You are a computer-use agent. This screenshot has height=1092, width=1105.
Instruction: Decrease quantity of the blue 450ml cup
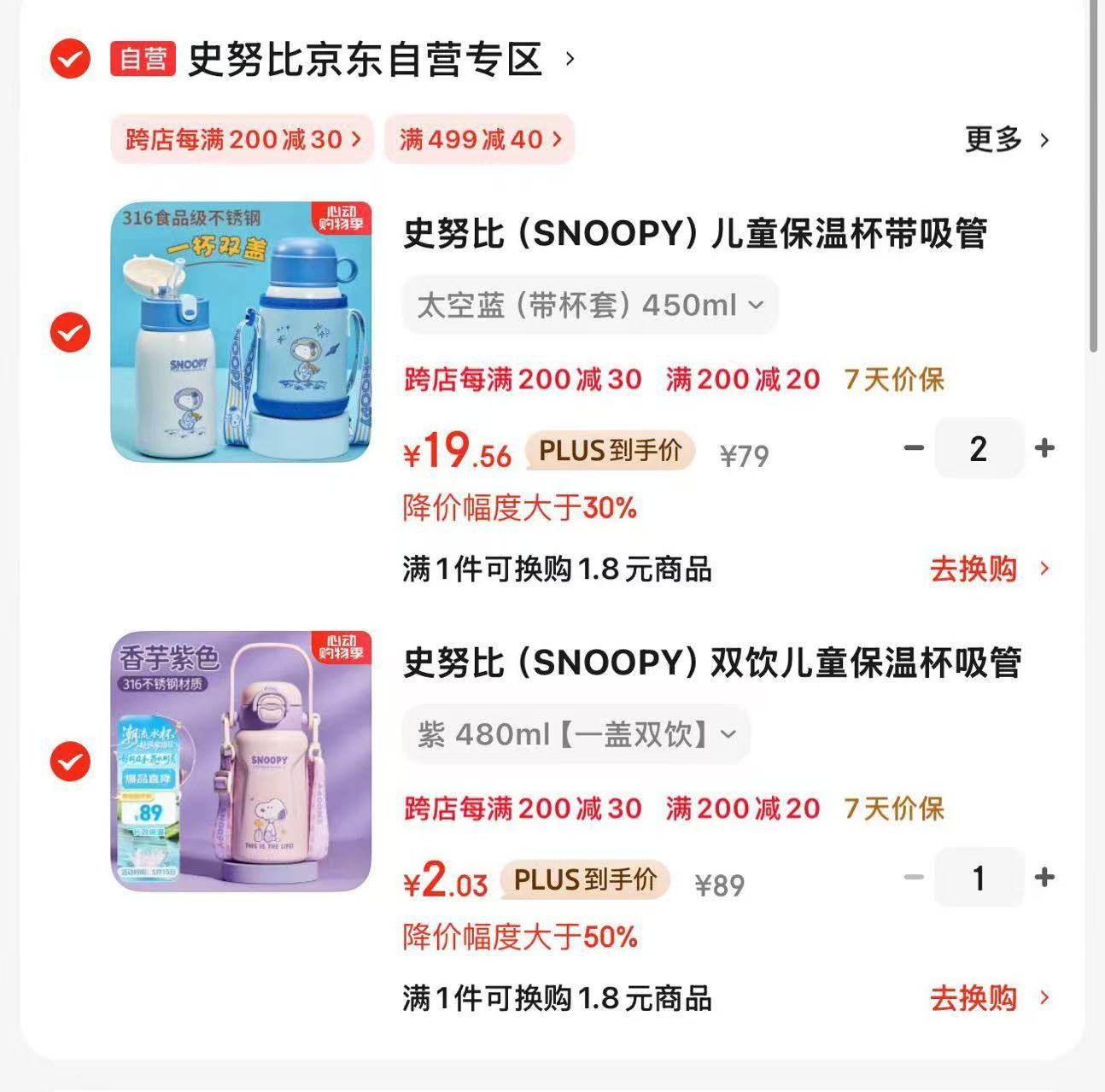pos(914,448)
